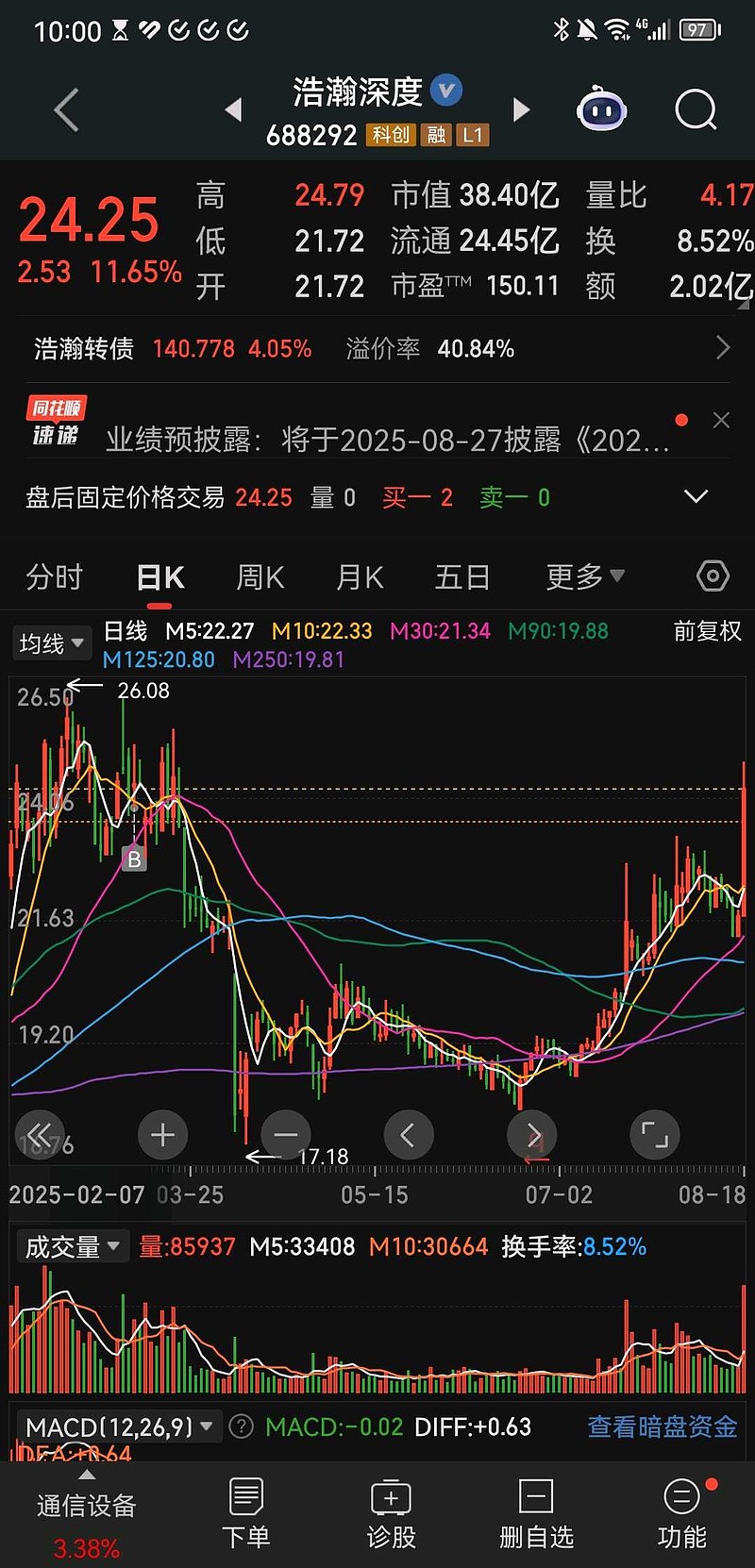Open the 均线 indicator dropdown
755x1568 pixels.
coord(51,643)
